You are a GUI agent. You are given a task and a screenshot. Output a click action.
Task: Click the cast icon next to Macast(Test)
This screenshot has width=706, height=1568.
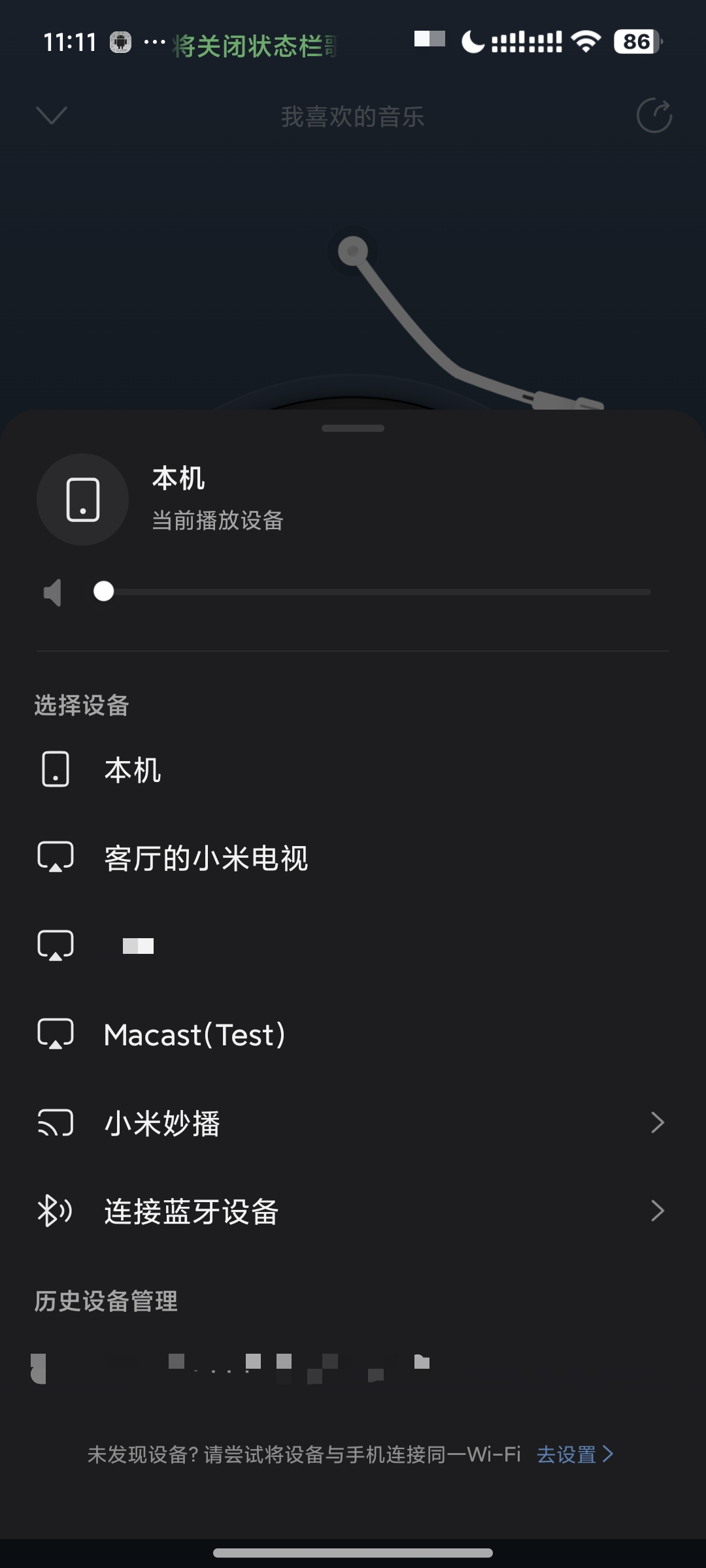coord(56,1034)
